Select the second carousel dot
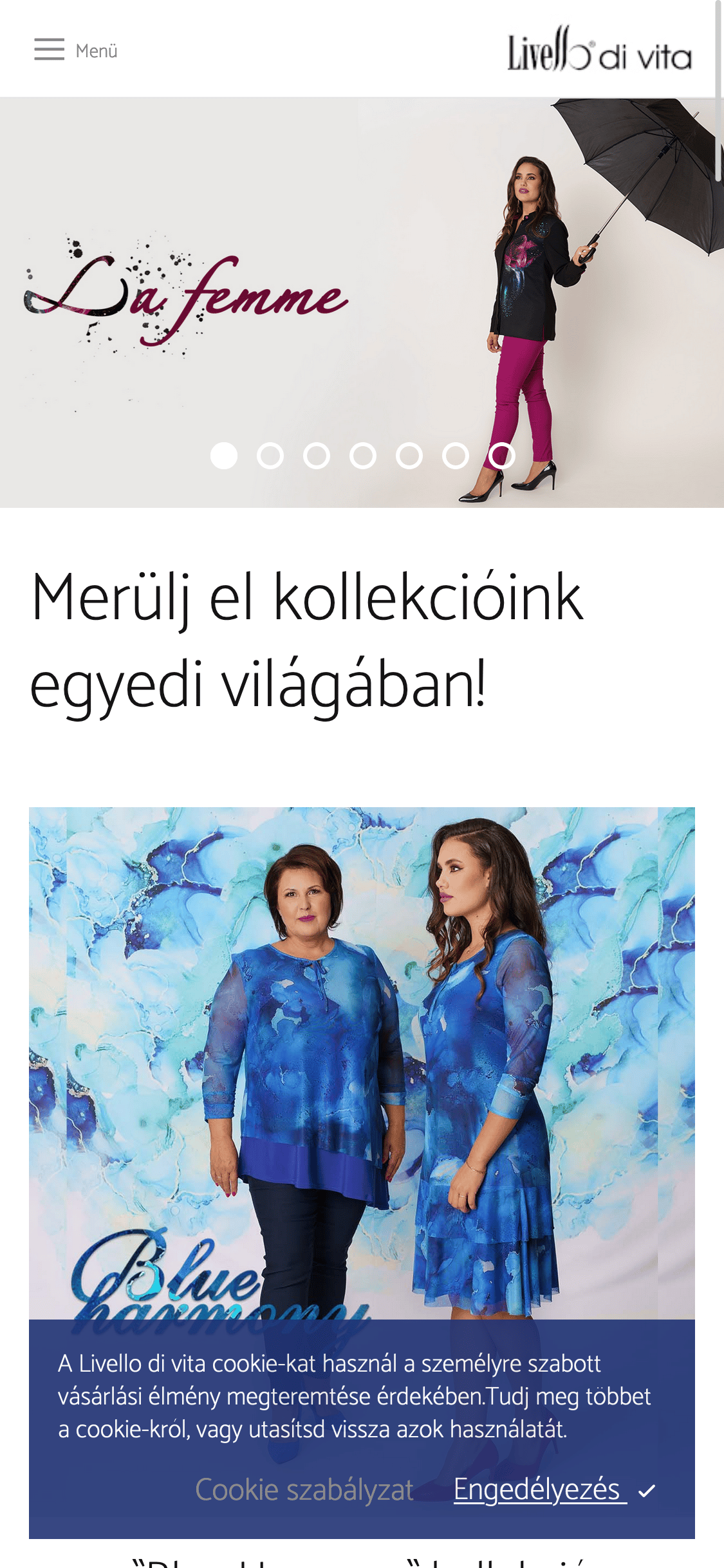 [270, 456]
